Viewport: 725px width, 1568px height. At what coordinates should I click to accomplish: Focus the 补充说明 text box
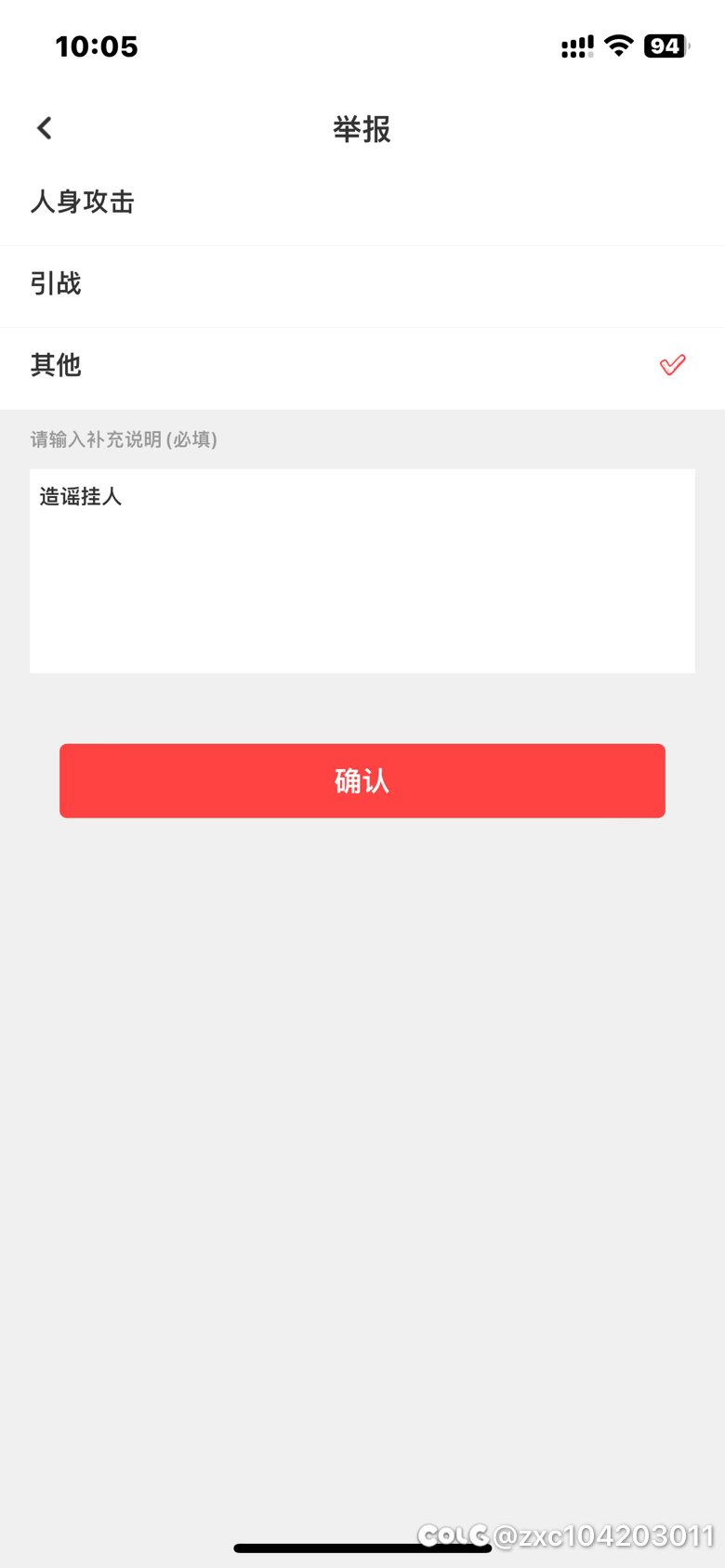[x=362, y=570]
